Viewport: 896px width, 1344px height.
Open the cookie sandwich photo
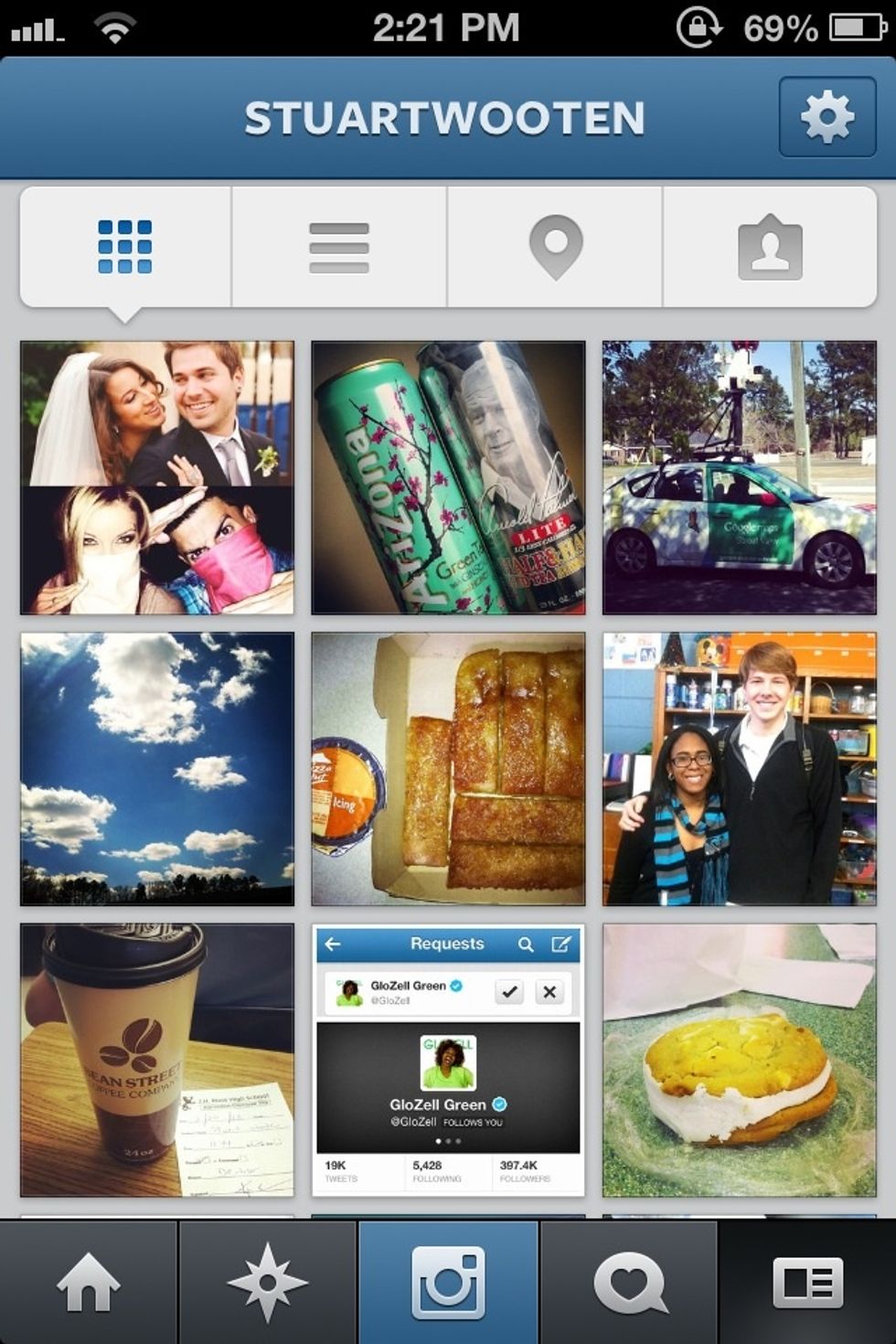739,1059
